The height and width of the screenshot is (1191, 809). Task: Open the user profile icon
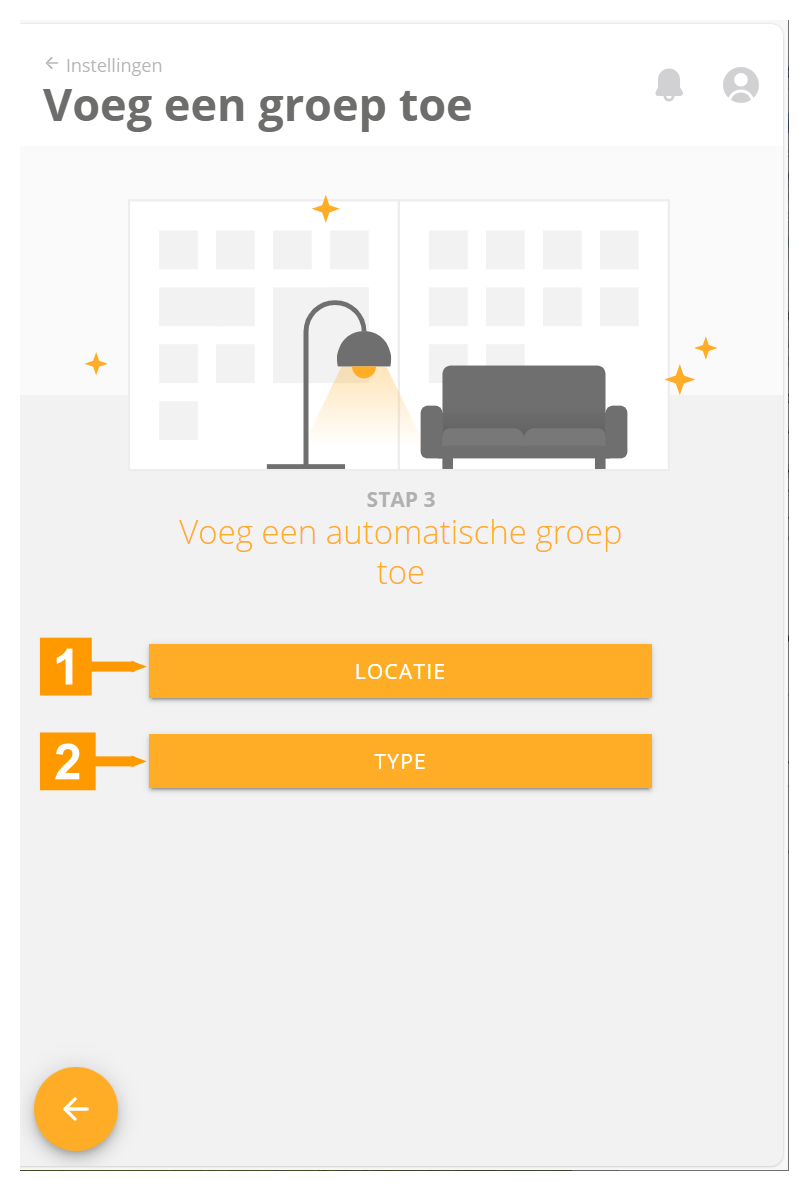[741, 85]
